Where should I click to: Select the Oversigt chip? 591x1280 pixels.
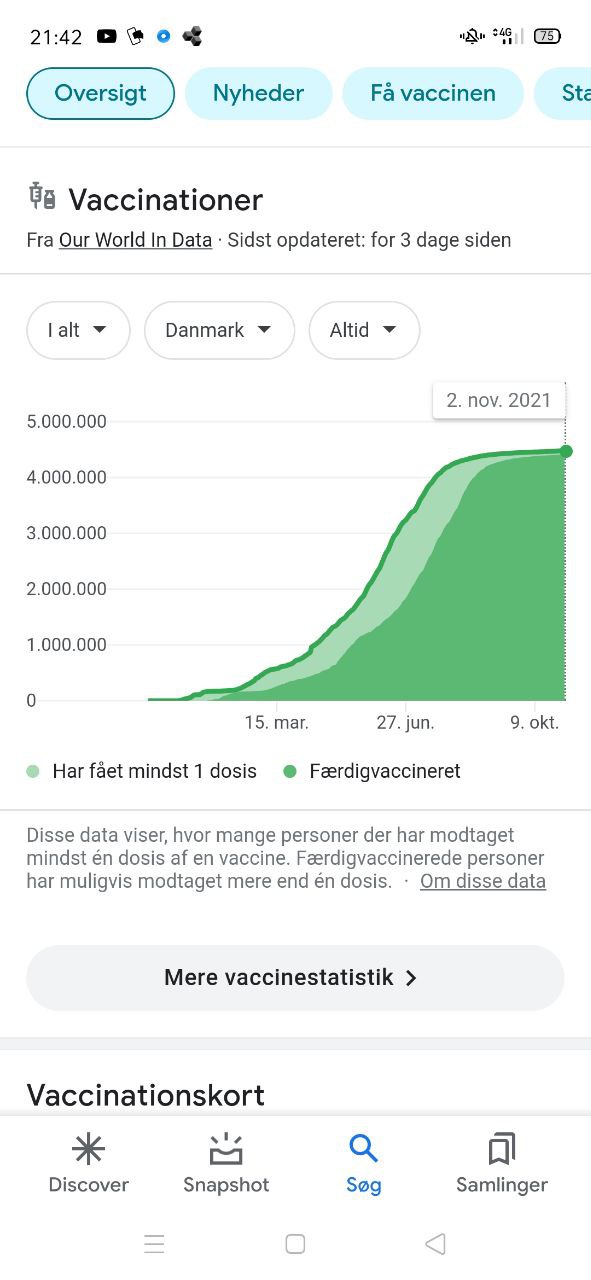(100, 93)
